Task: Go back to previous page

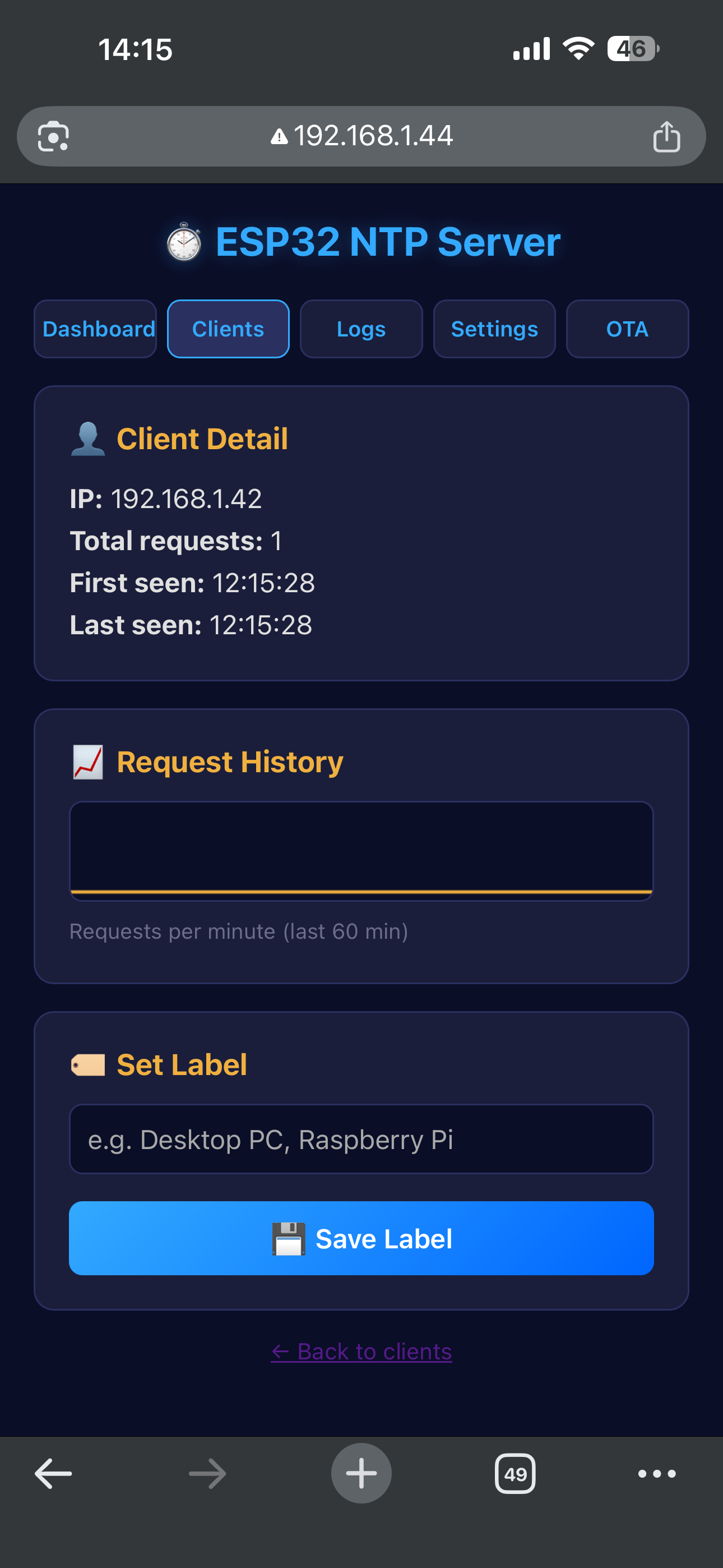Action: point(54,1474)
